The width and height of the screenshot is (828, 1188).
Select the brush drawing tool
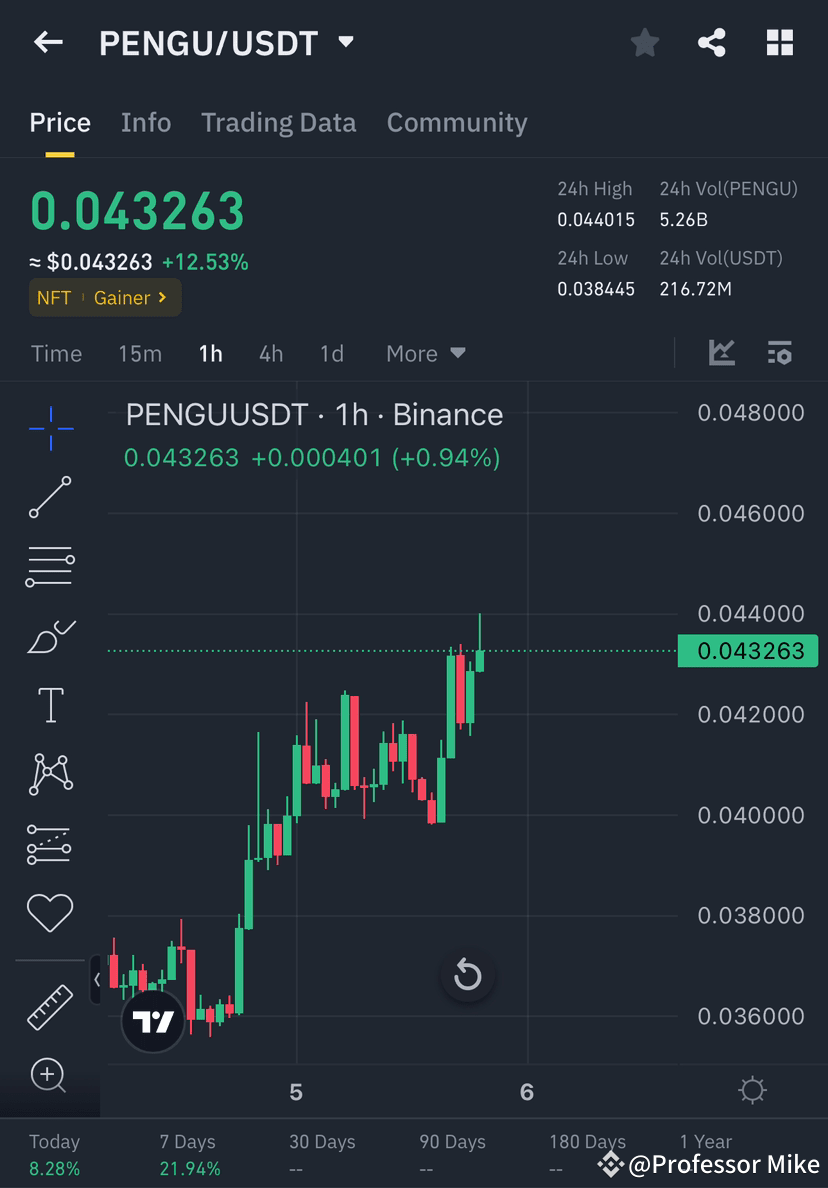pyautogui.click(x=50, y=636)
